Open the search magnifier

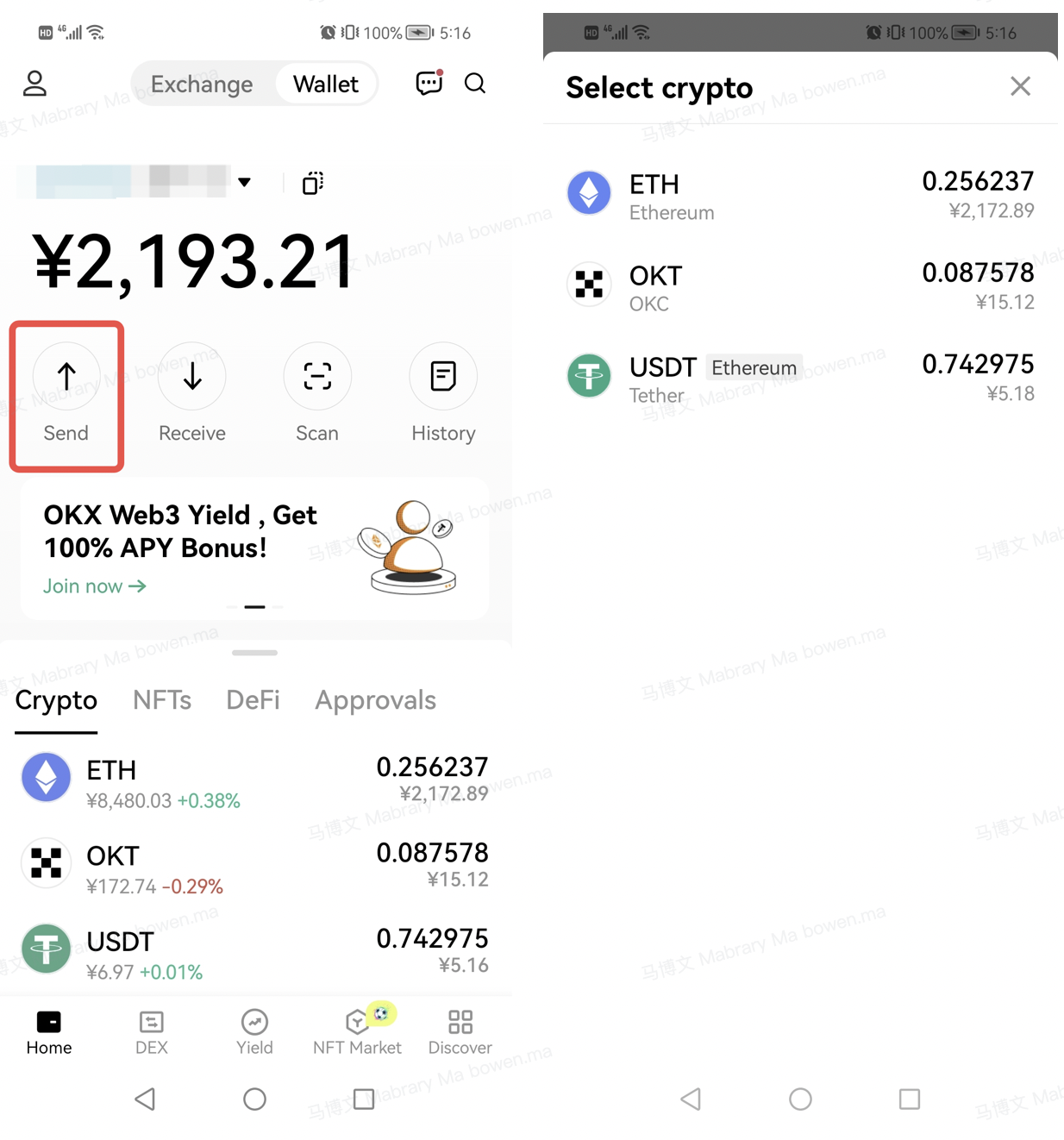point(475,84)
